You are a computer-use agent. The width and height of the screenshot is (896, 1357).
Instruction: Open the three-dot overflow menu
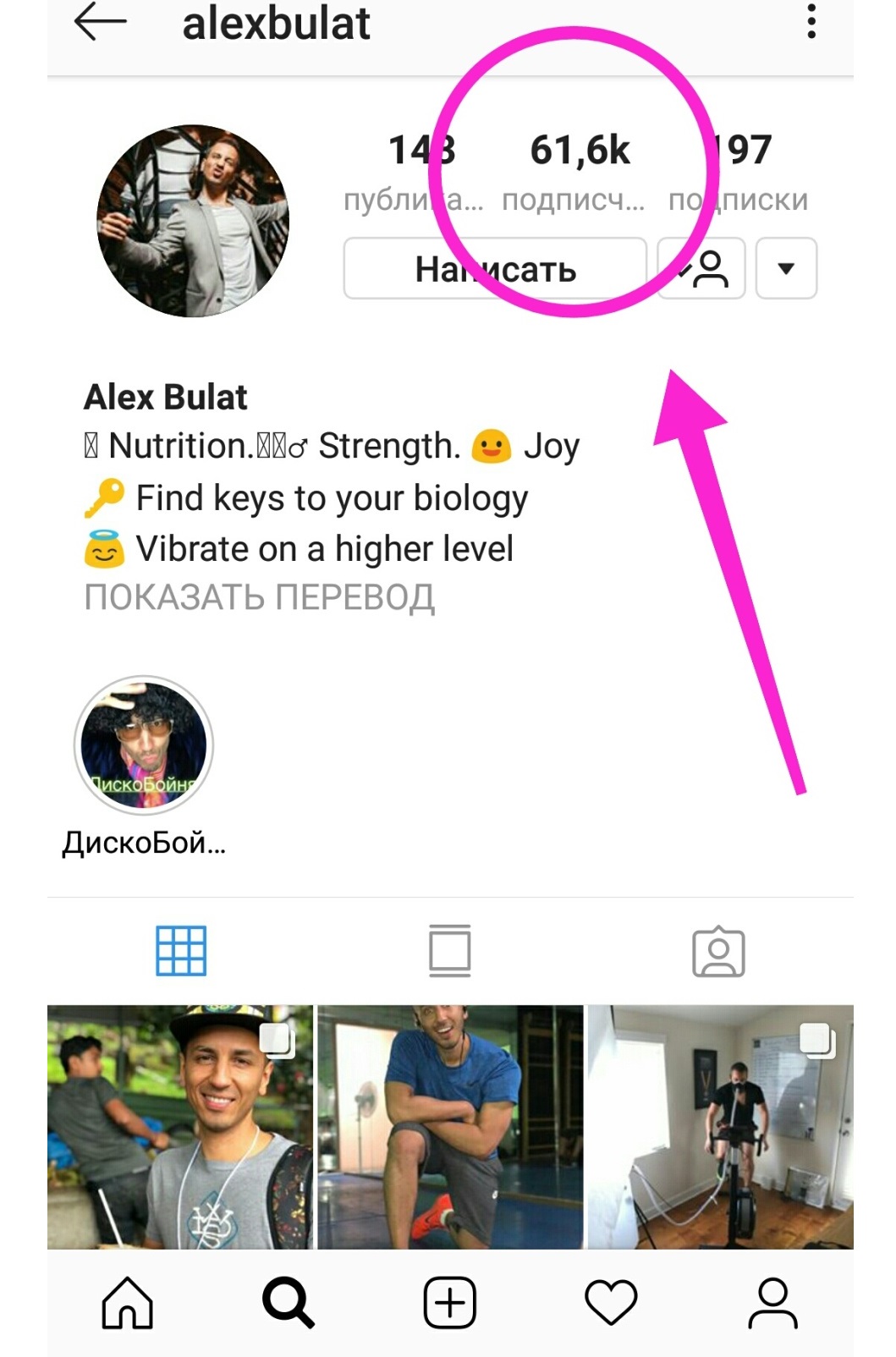[811, 22]
